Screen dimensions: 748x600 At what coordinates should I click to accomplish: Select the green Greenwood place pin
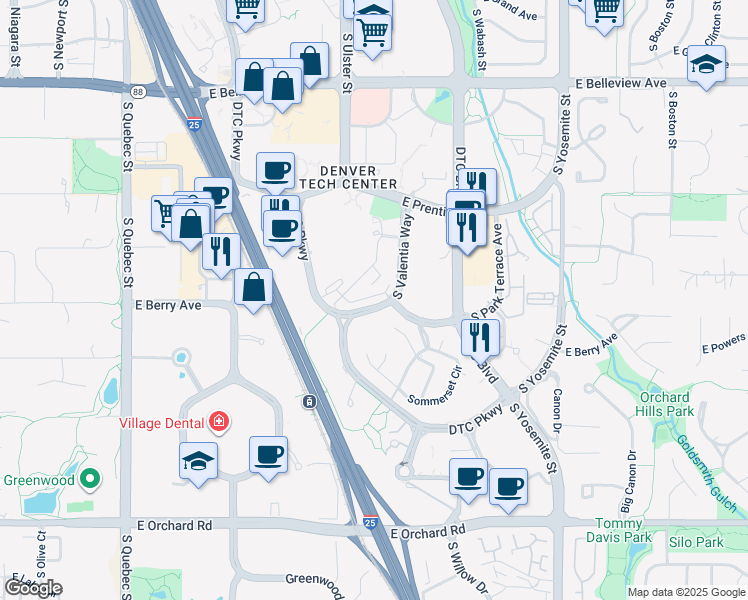point(90,480)
